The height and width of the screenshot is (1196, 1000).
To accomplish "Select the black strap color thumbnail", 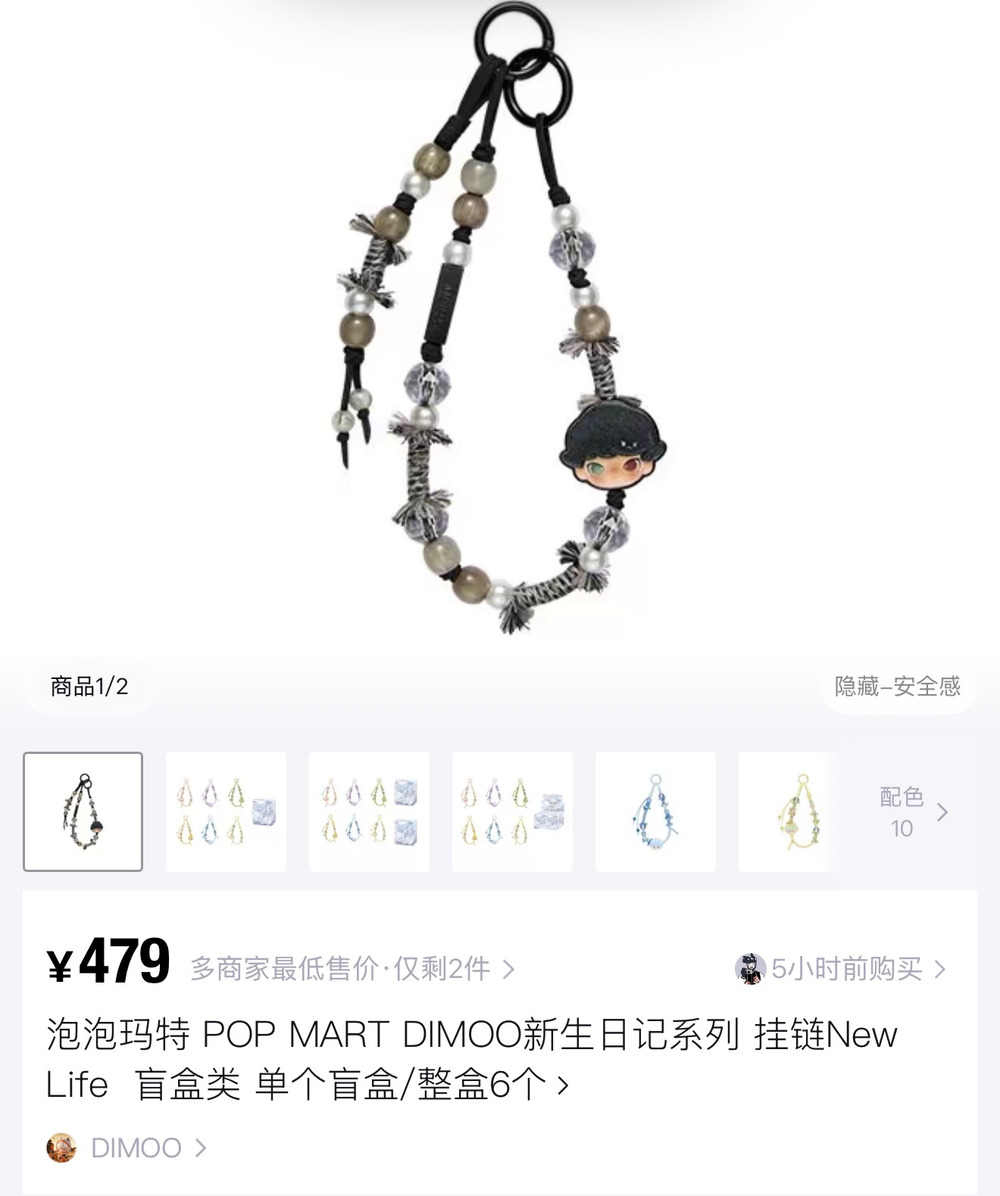I will tap(83, 811).
